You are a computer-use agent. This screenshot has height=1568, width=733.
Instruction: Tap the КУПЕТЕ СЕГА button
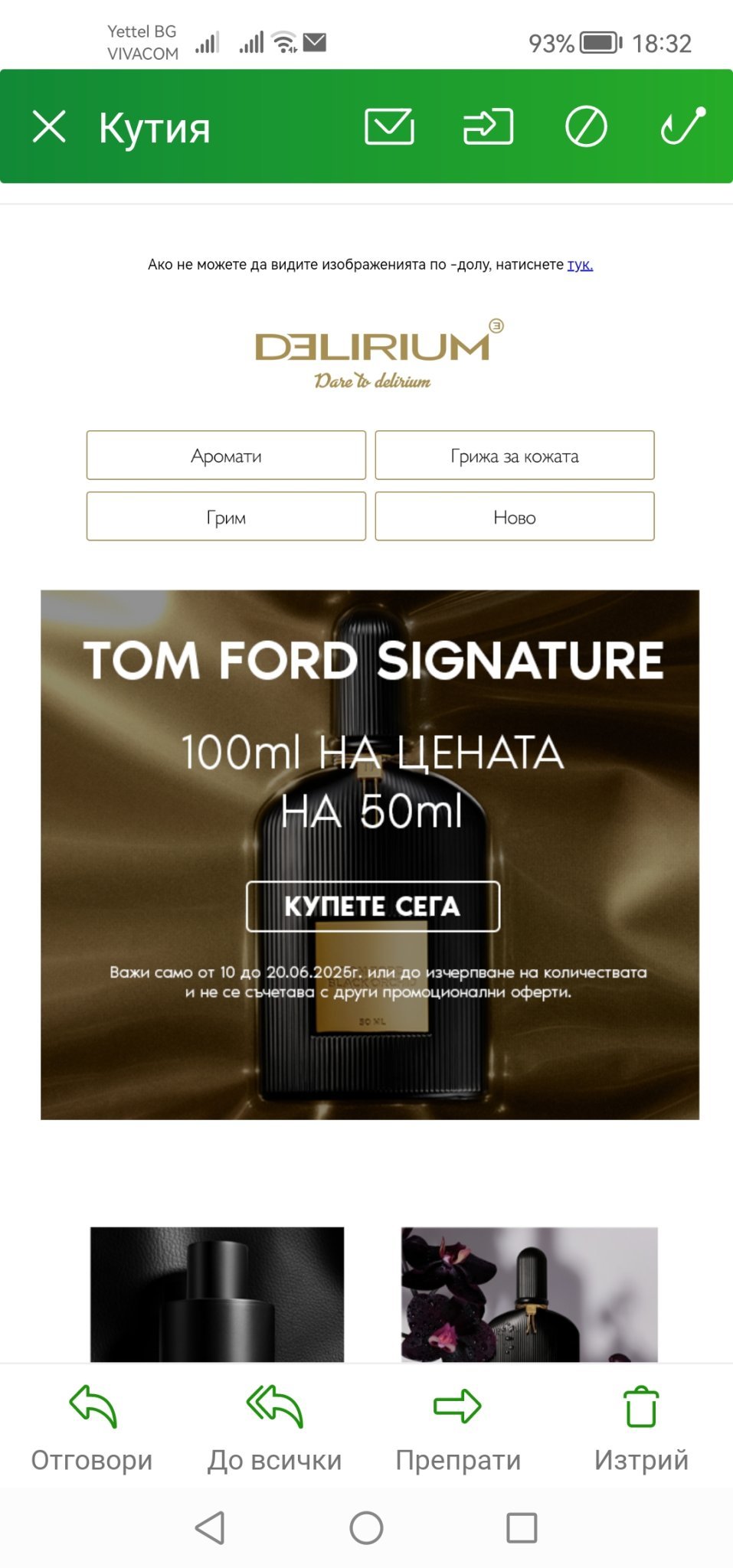click(x=372, y=906)
